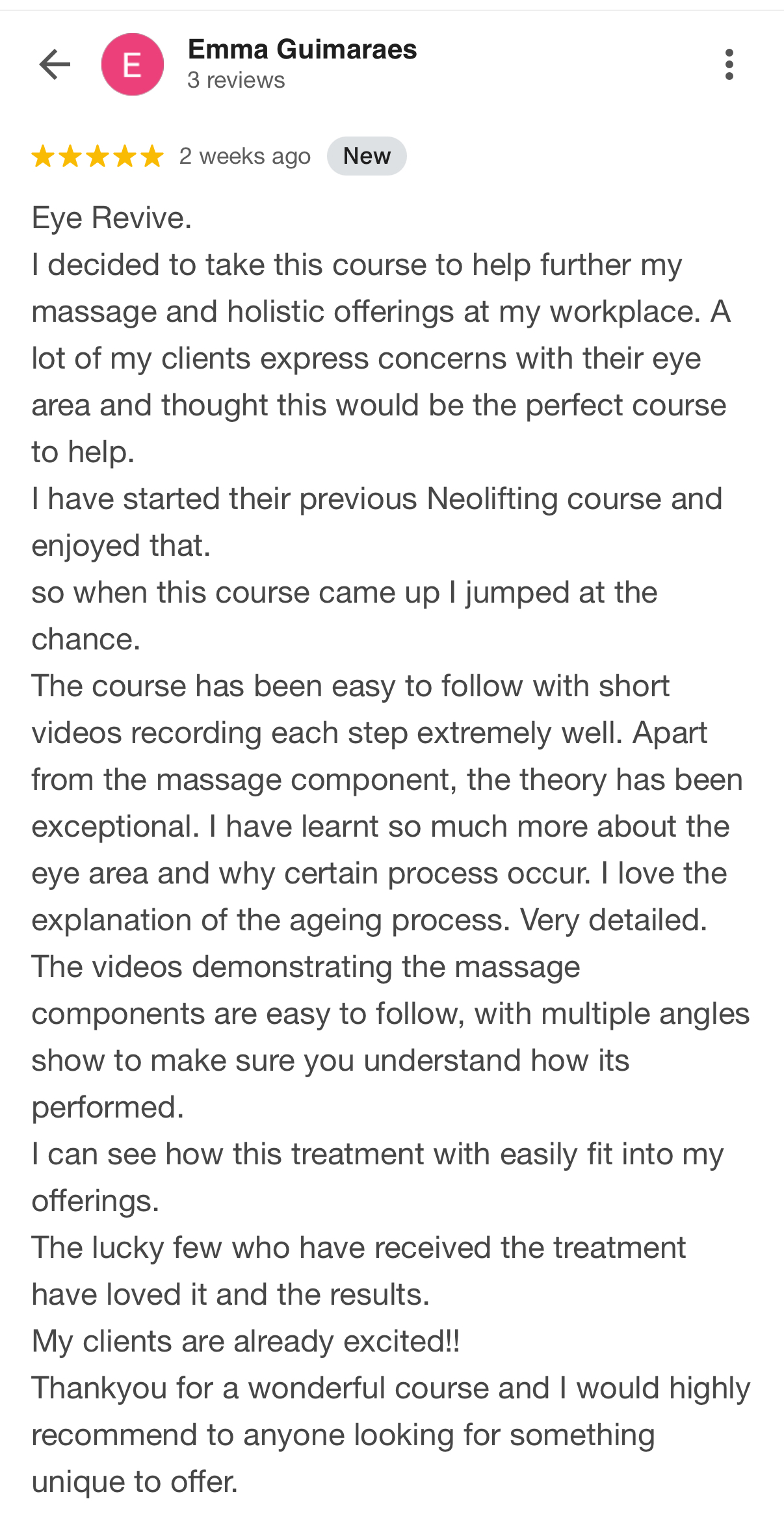Image resolution: width=784 pixels, height=1518 pixels.
Task: Open Emma Guimaraes' reviewer profile
Action: tap(302, 50)
